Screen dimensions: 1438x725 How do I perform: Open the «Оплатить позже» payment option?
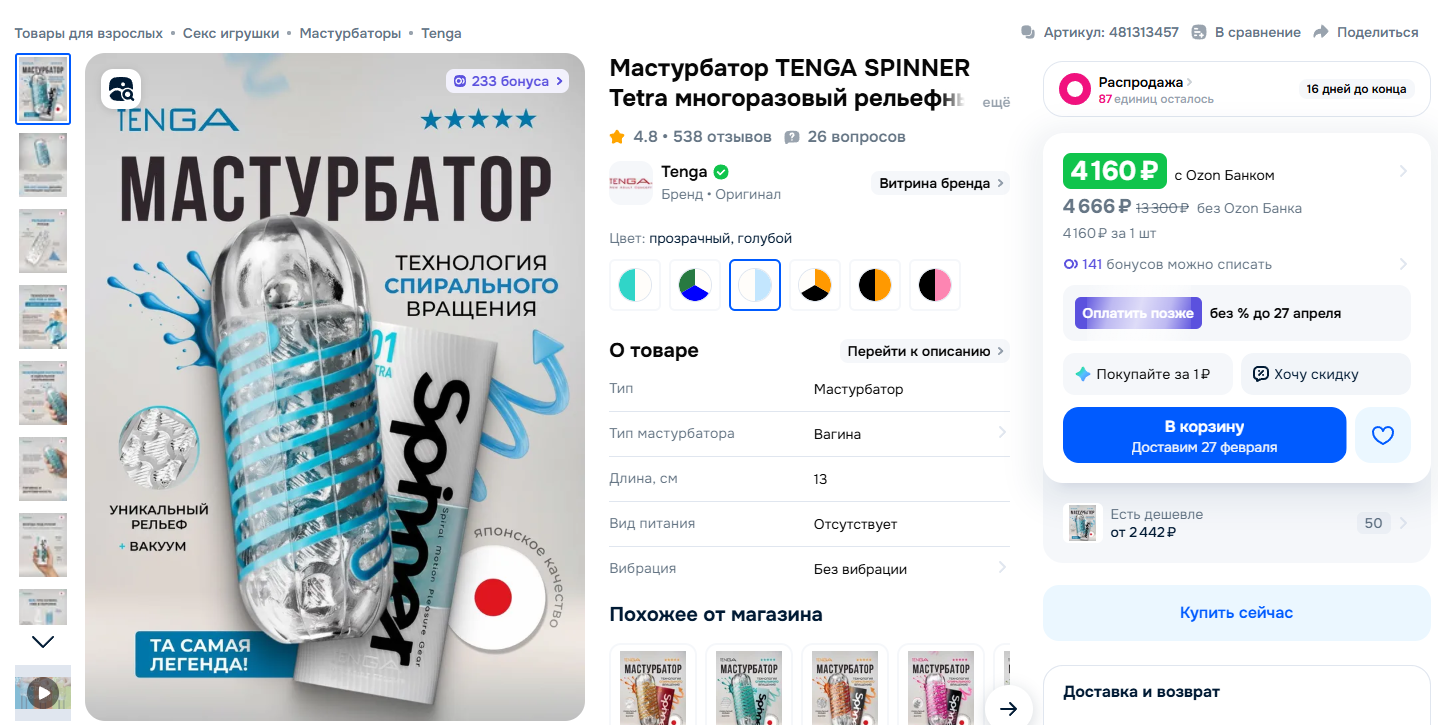[1137, 313]
